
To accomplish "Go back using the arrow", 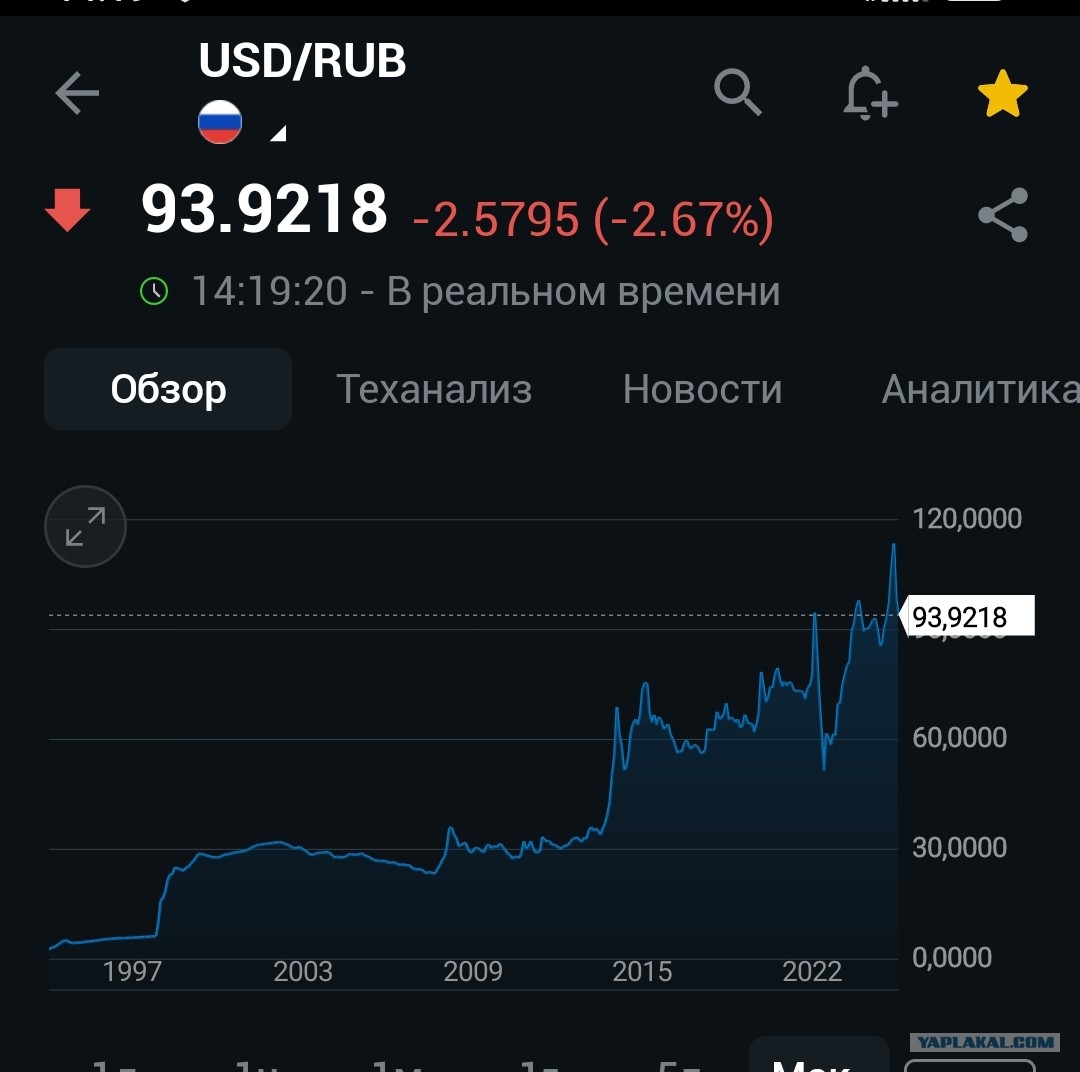I will pos(77,92).
